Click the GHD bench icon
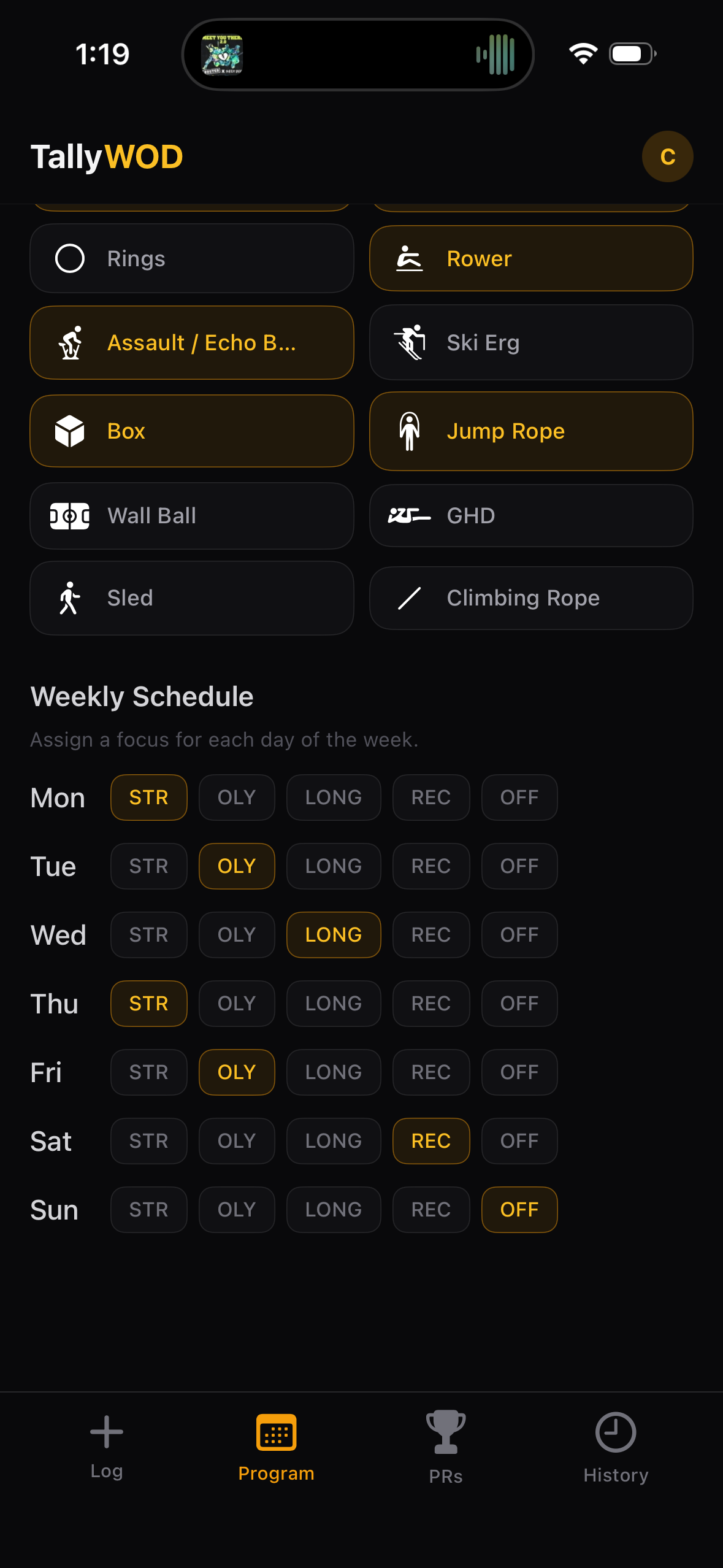 point(410,515)
